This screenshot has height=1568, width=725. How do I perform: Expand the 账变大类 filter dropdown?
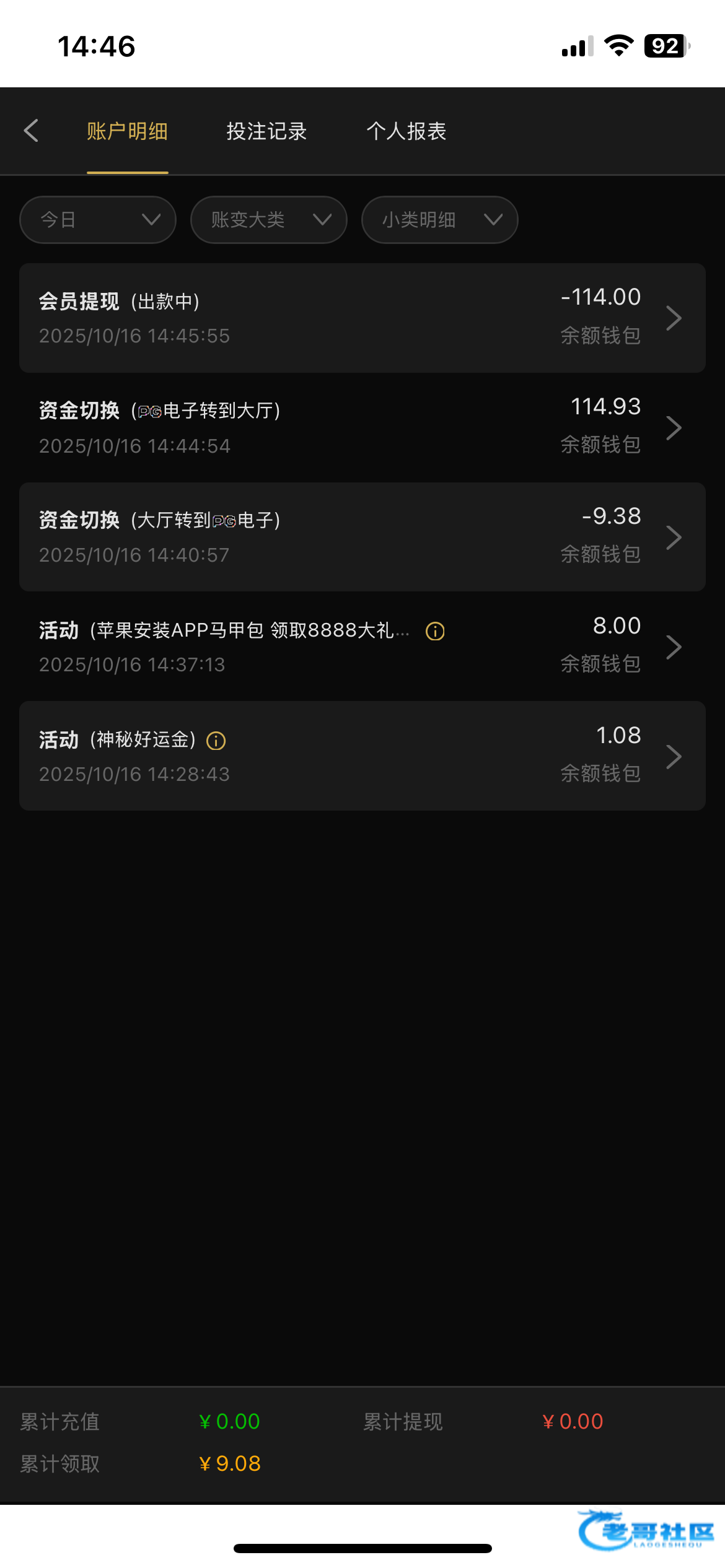tap(269, 220)
